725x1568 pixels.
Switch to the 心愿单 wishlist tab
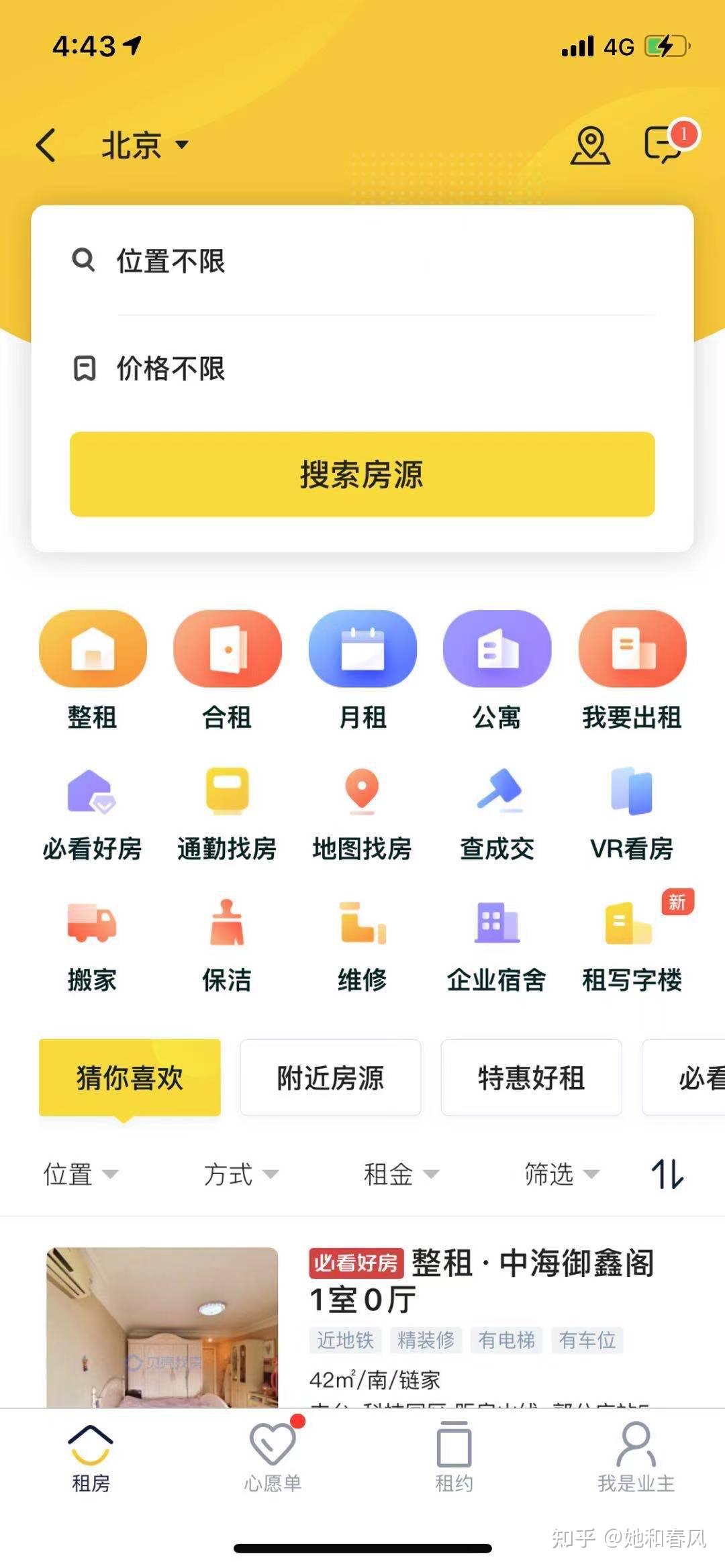(273, 1456)
